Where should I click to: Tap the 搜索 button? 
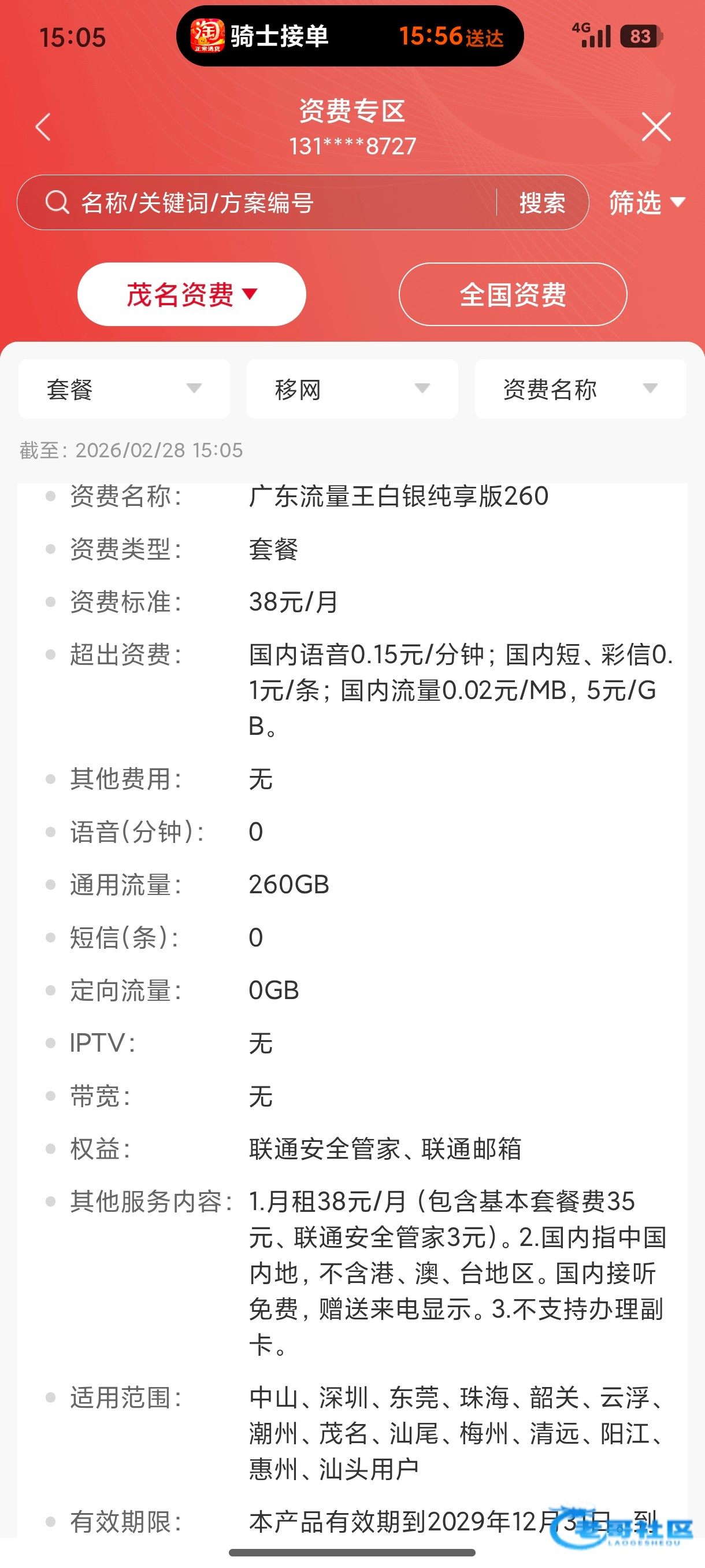[542, 203]
